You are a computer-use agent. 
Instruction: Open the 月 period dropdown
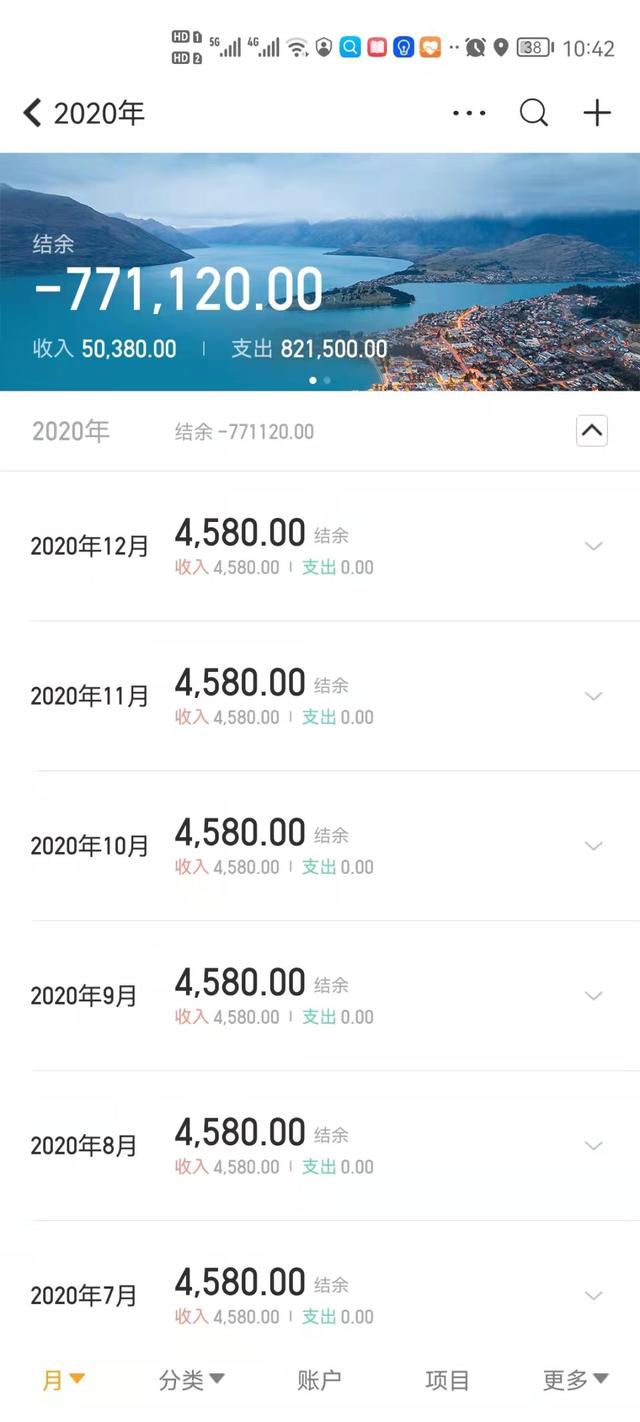click(x=63, y=1380)
